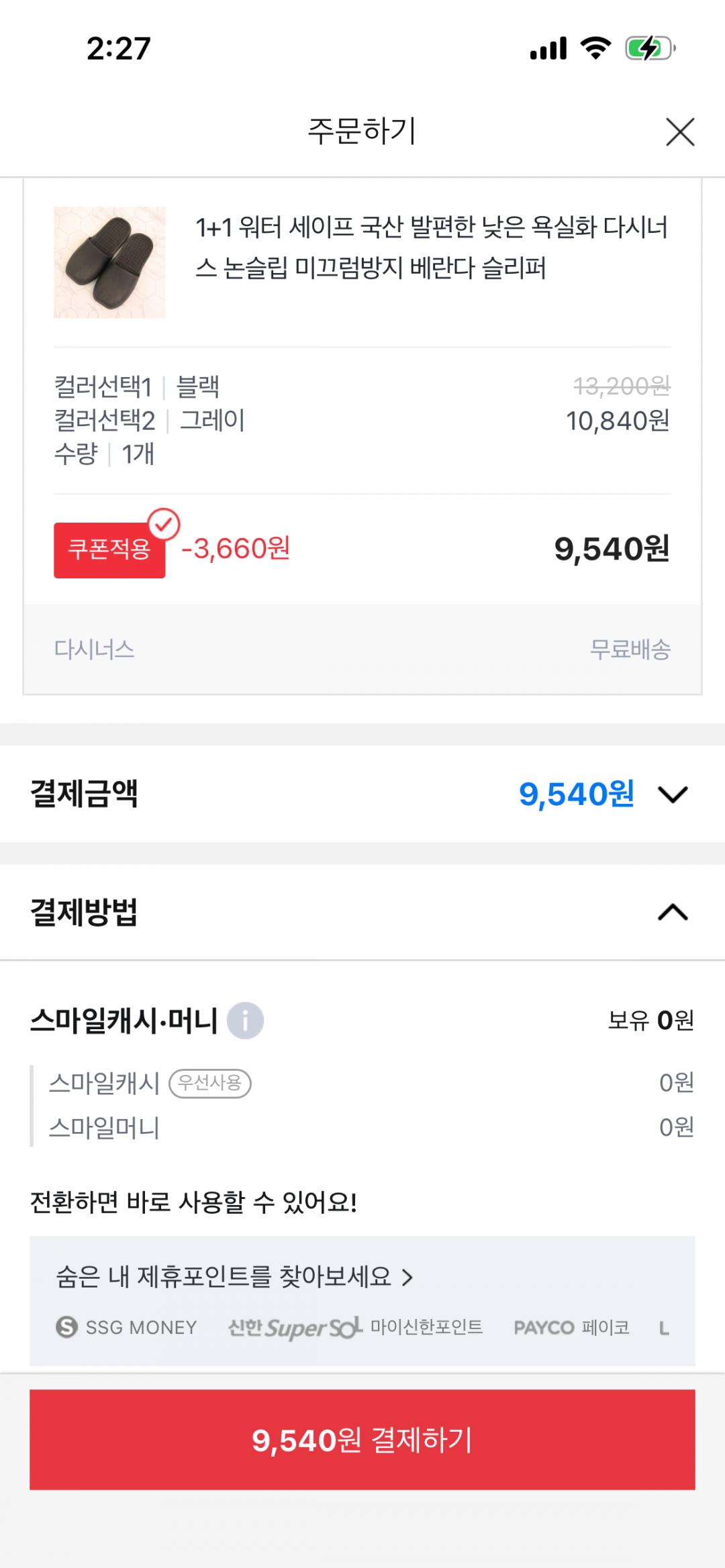Open the 스마일캐시·머니 info icon

[245, 1021]
